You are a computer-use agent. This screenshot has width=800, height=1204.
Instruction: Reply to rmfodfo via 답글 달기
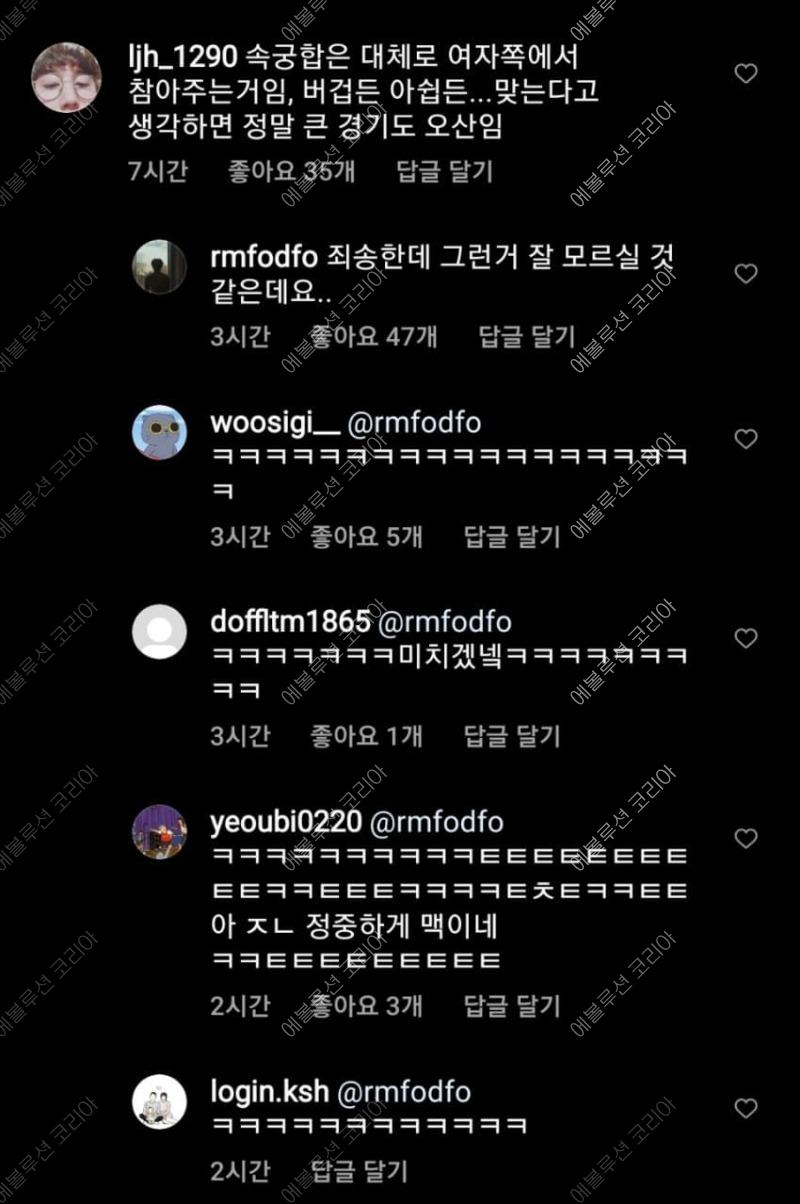(x=527, y=337)
